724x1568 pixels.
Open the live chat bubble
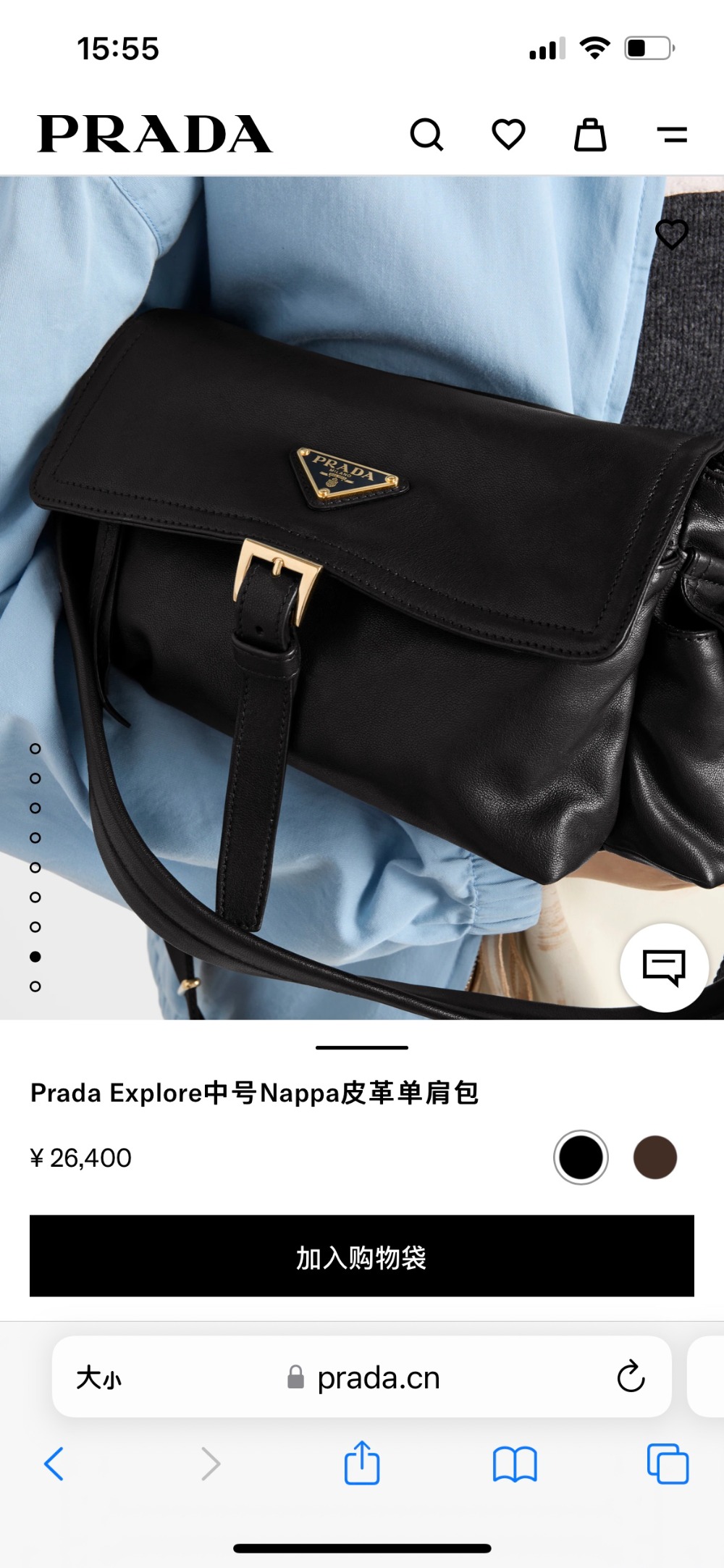coord(664,967)
